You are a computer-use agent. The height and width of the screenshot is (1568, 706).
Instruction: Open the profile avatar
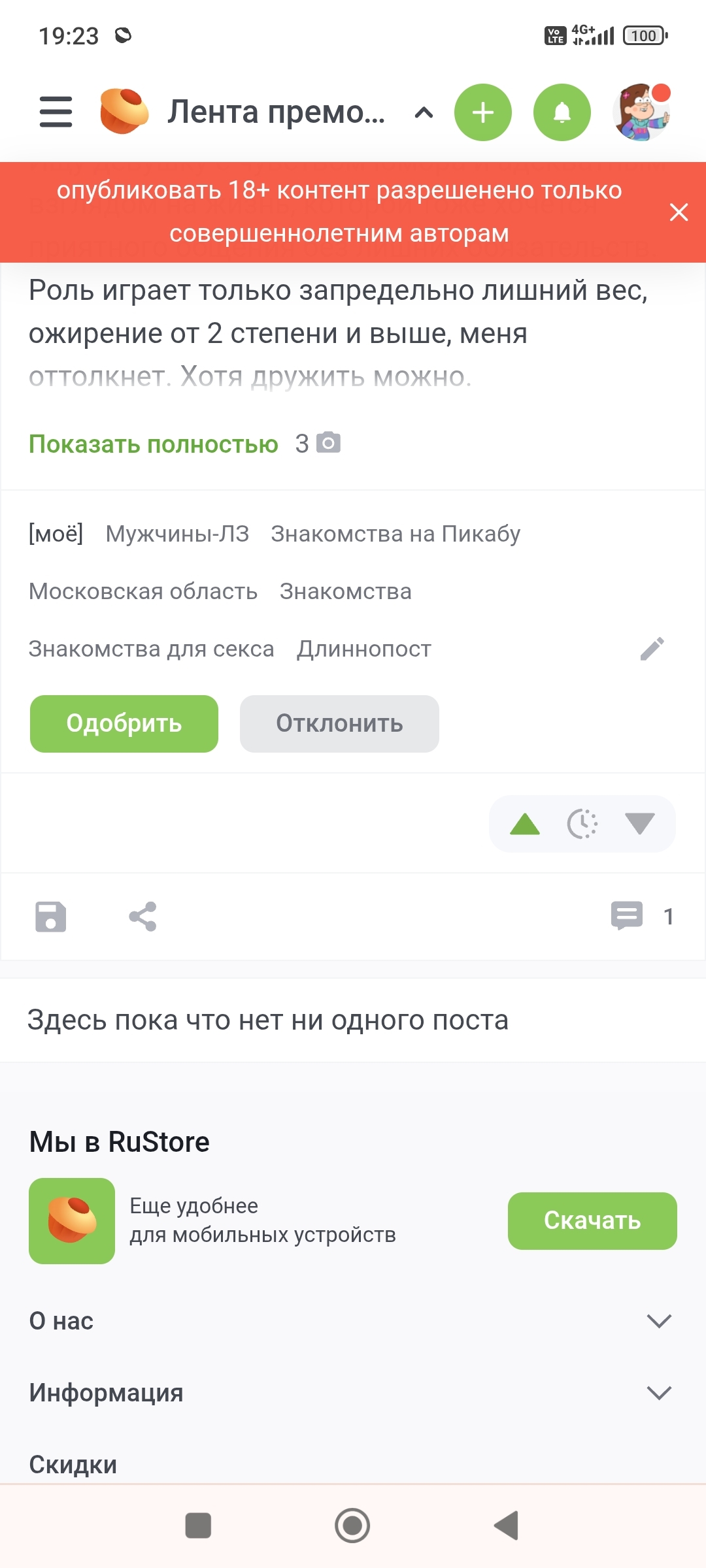[641, 112]
